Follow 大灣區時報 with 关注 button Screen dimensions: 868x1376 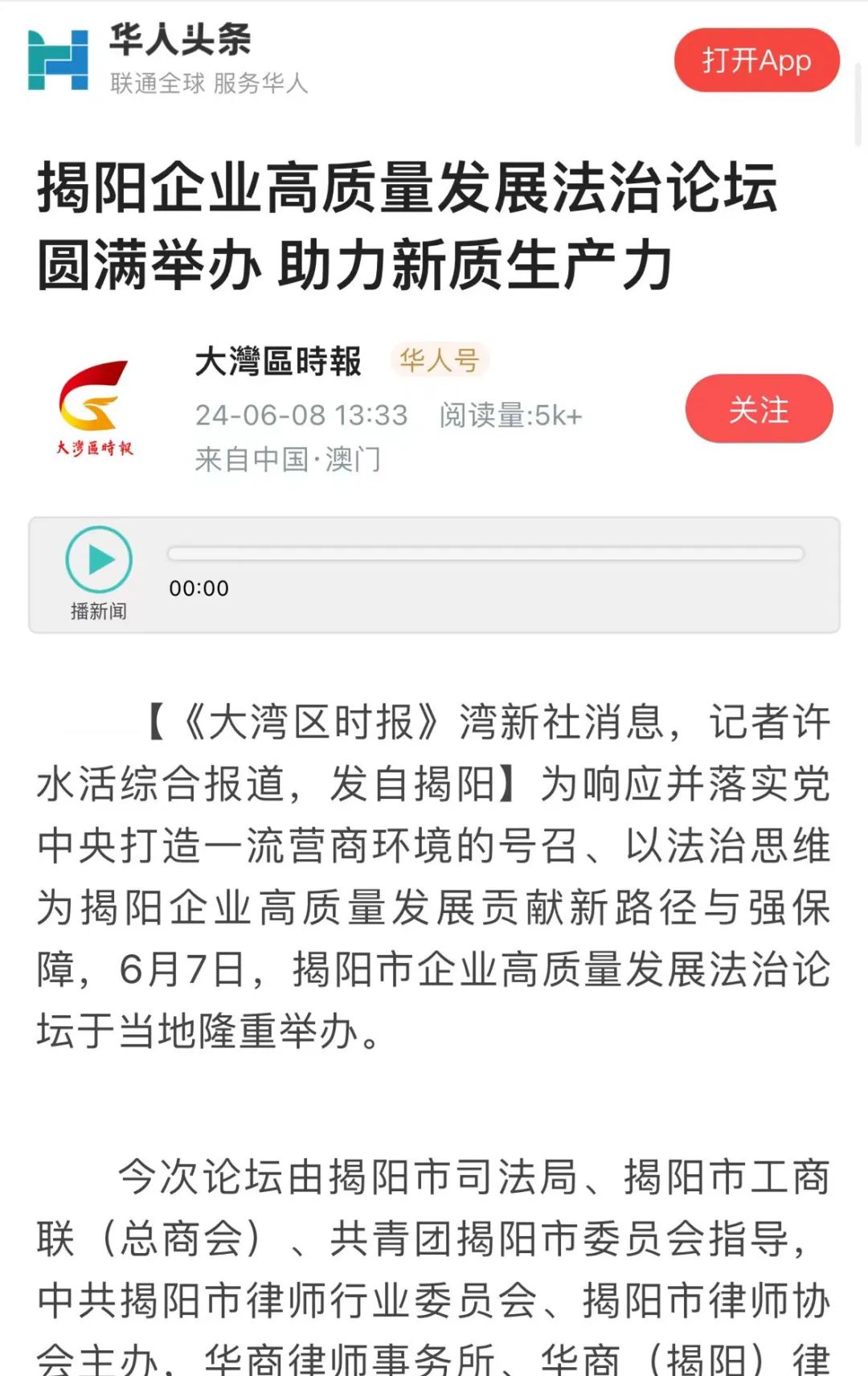pyautogui.click(x=759, y=409)
